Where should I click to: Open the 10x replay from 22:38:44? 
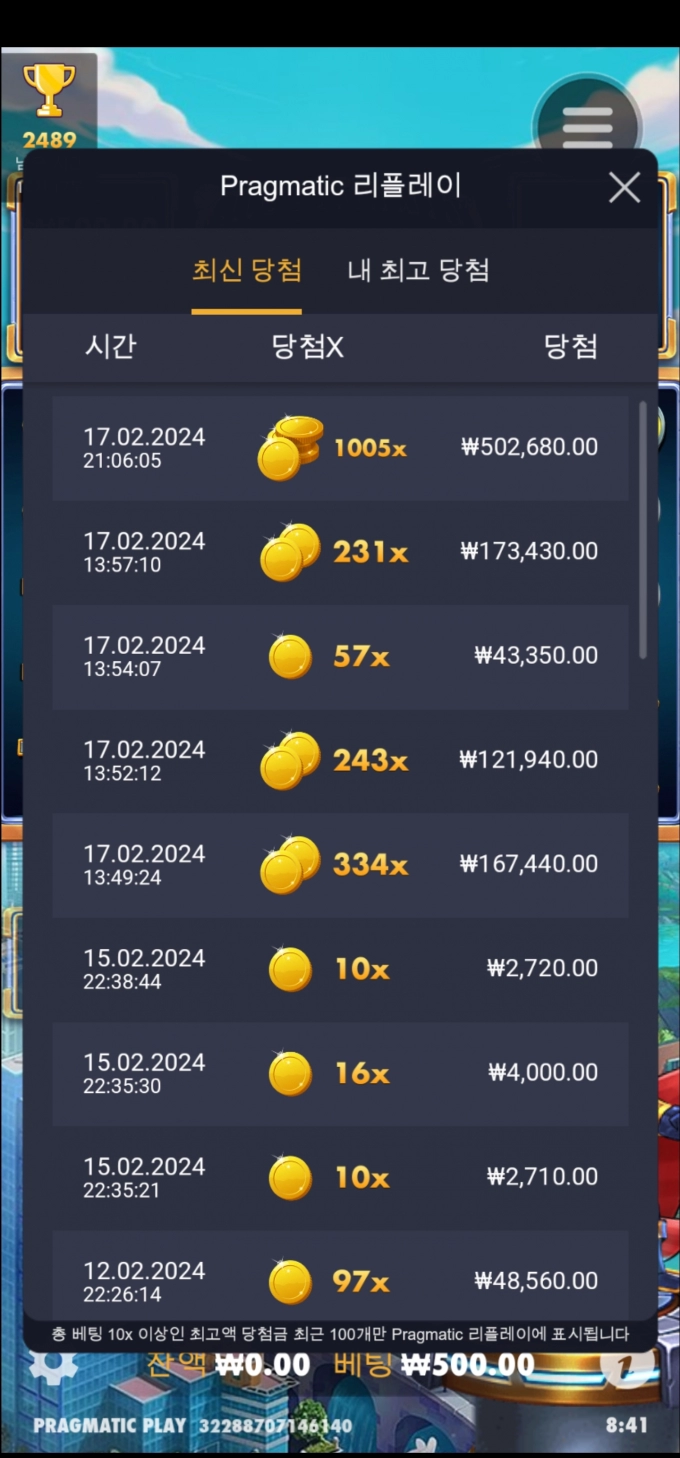coord(340,969)
